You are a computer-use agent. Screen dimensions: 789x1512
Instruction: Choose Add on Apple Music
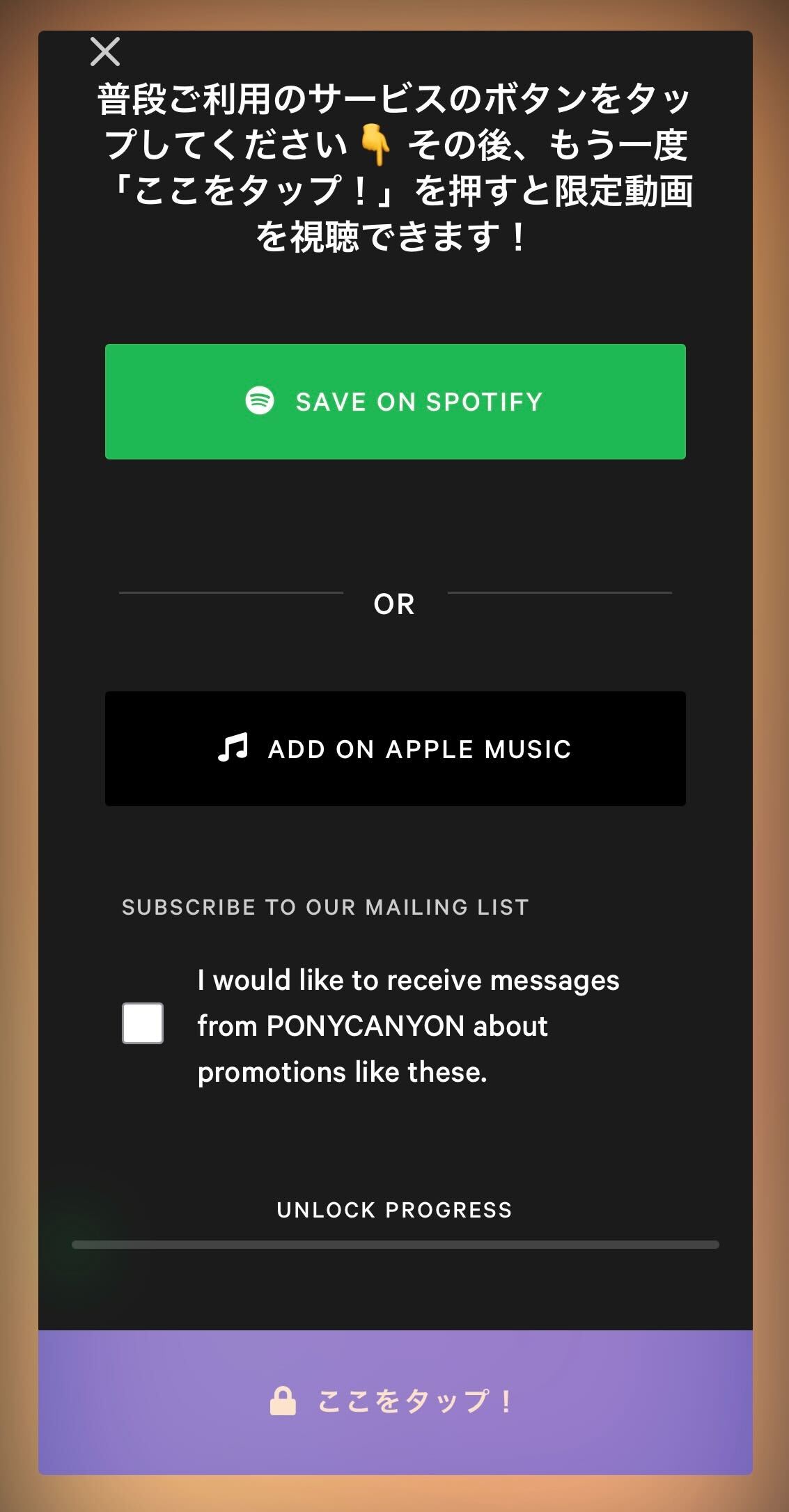[x=395, y=748]
